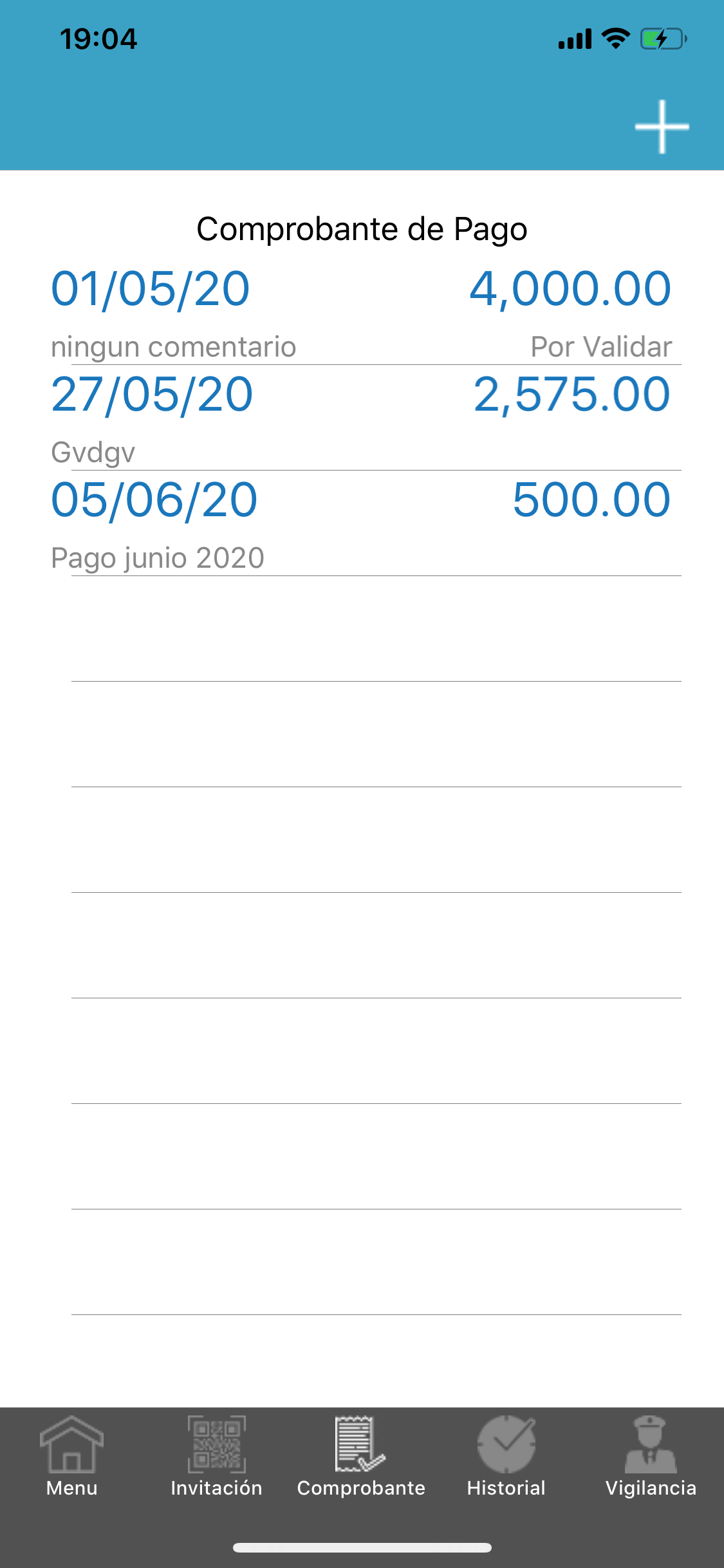
Task: Switch to the Invitación tab
Action: (217, 1457)
